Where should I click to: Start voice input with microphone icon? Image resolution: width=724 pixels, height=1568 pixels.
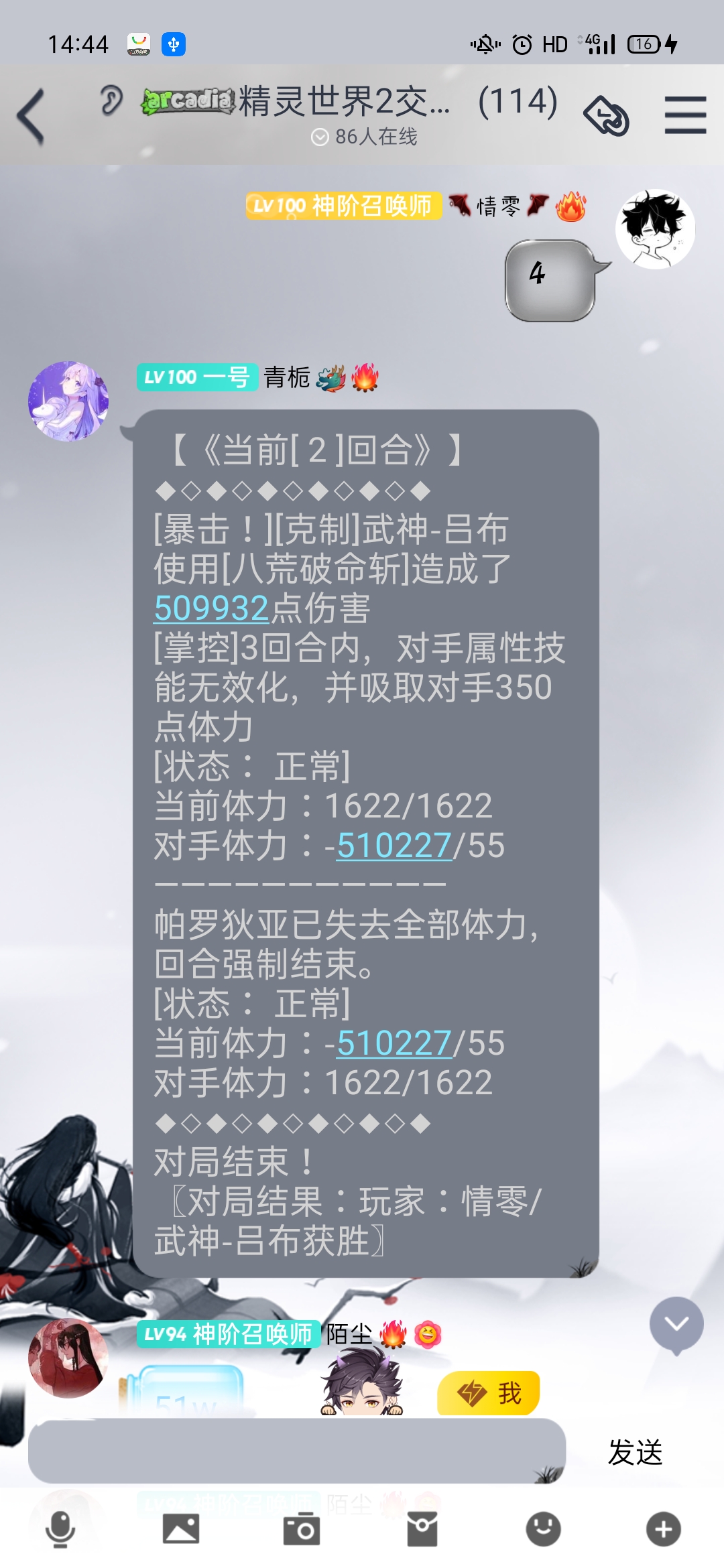(60, 1529)
